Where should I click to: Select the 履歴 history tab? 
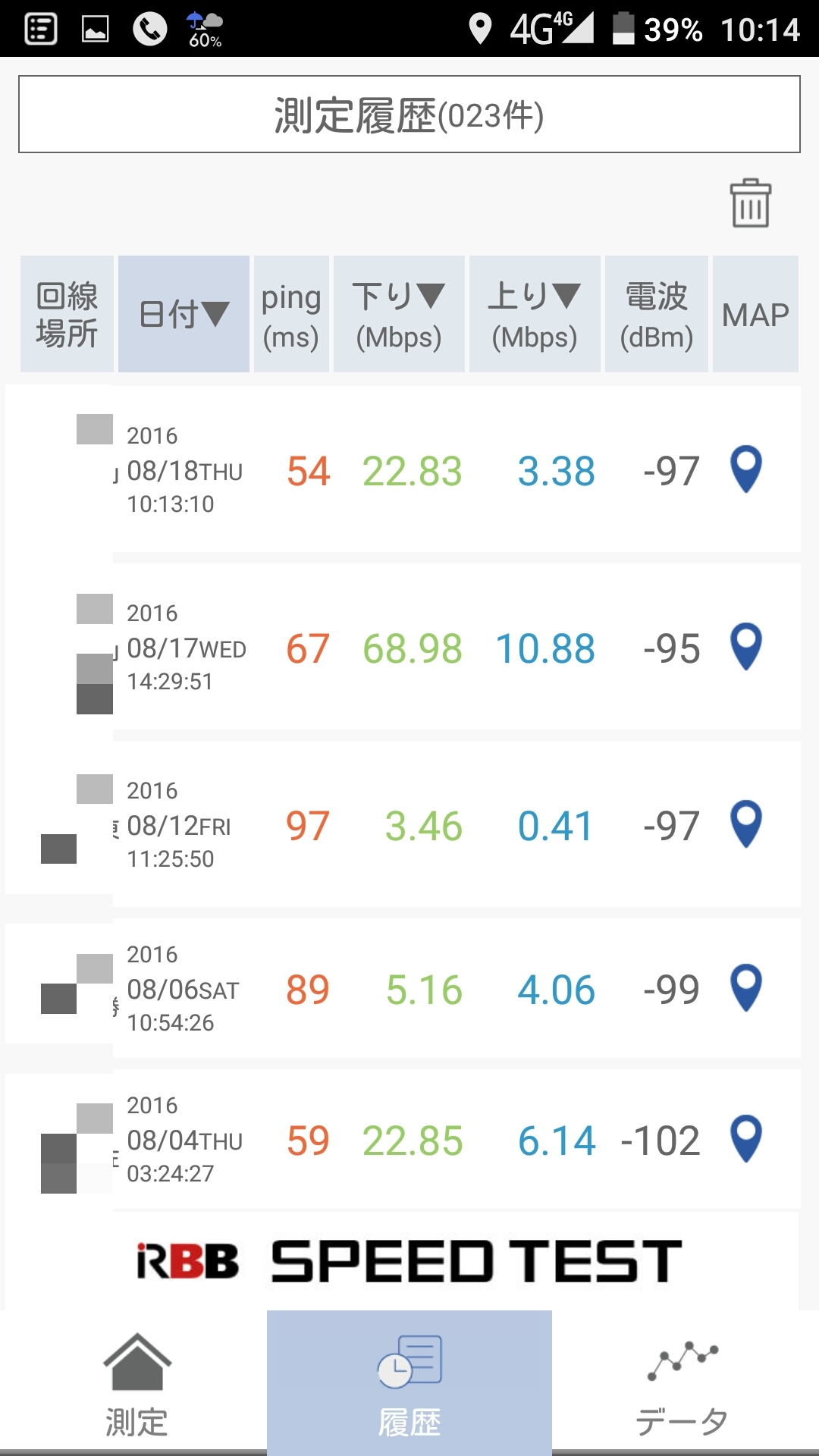click(x=409, y=1385)
